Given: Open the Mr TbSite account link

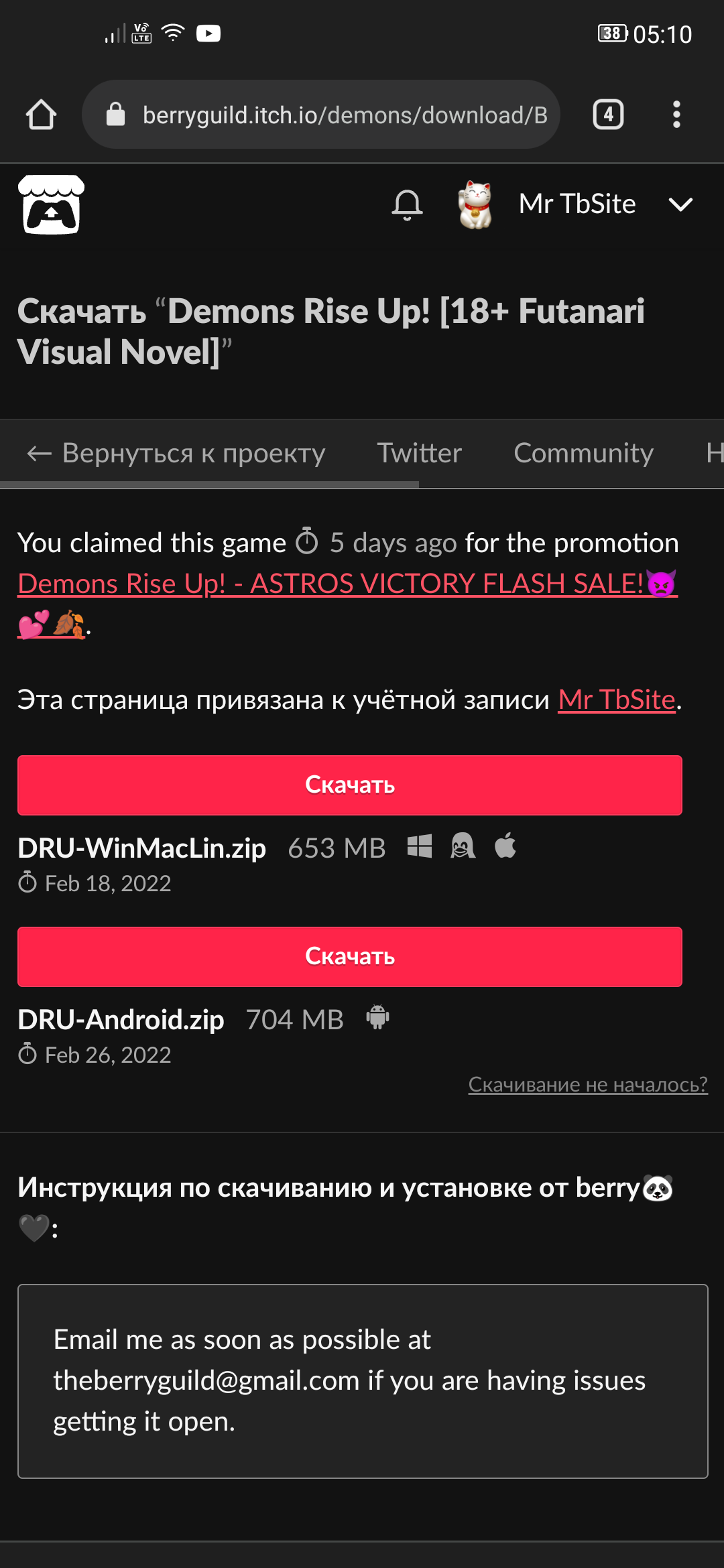Looking at the screenshot, I should click(x=616, y=700).
